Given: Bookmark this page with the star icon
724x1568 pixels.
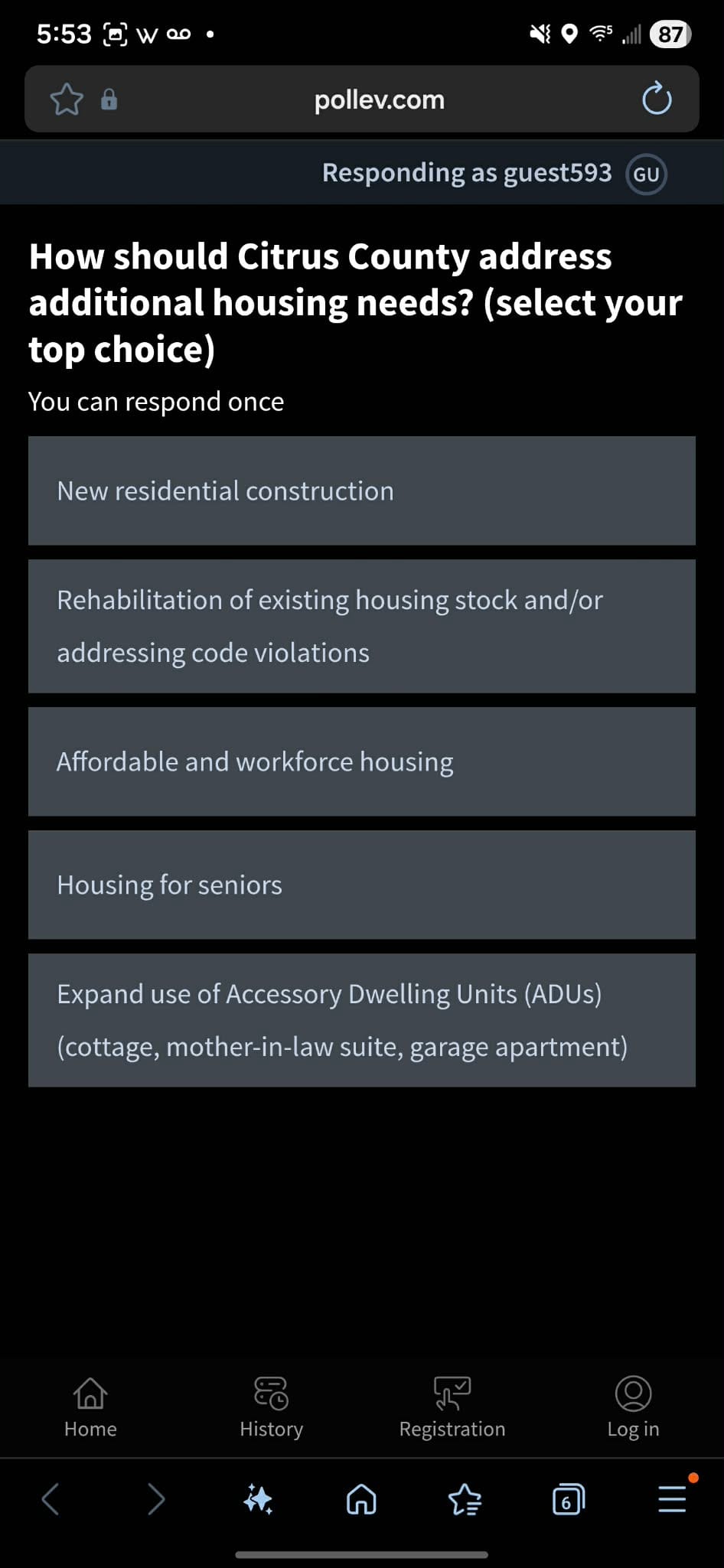Looking at the screenshot, I should click(67, 99).
